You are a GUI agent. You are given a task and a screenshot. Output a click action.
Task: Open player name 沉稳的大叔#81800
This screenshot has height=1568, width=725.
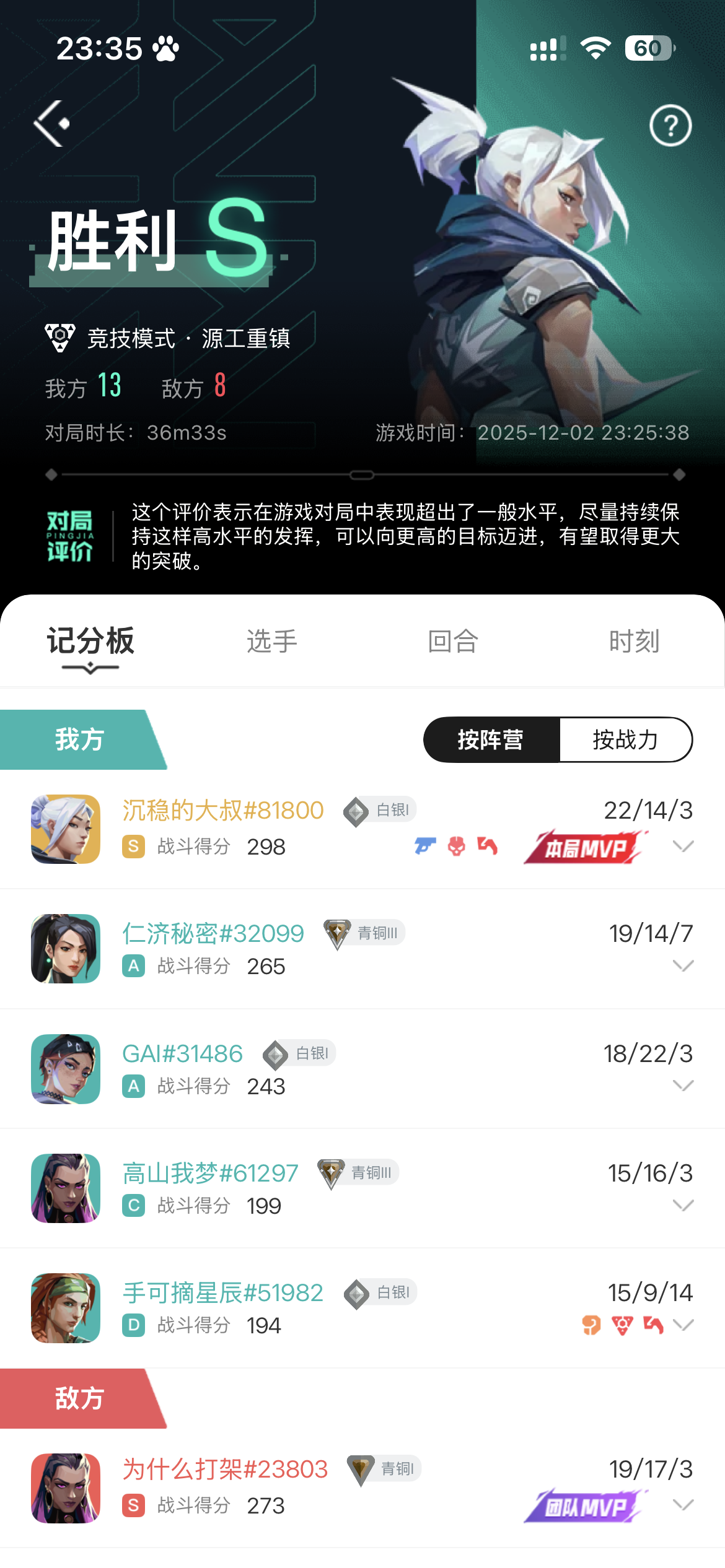pyautogui.click(x=223, y=810)
